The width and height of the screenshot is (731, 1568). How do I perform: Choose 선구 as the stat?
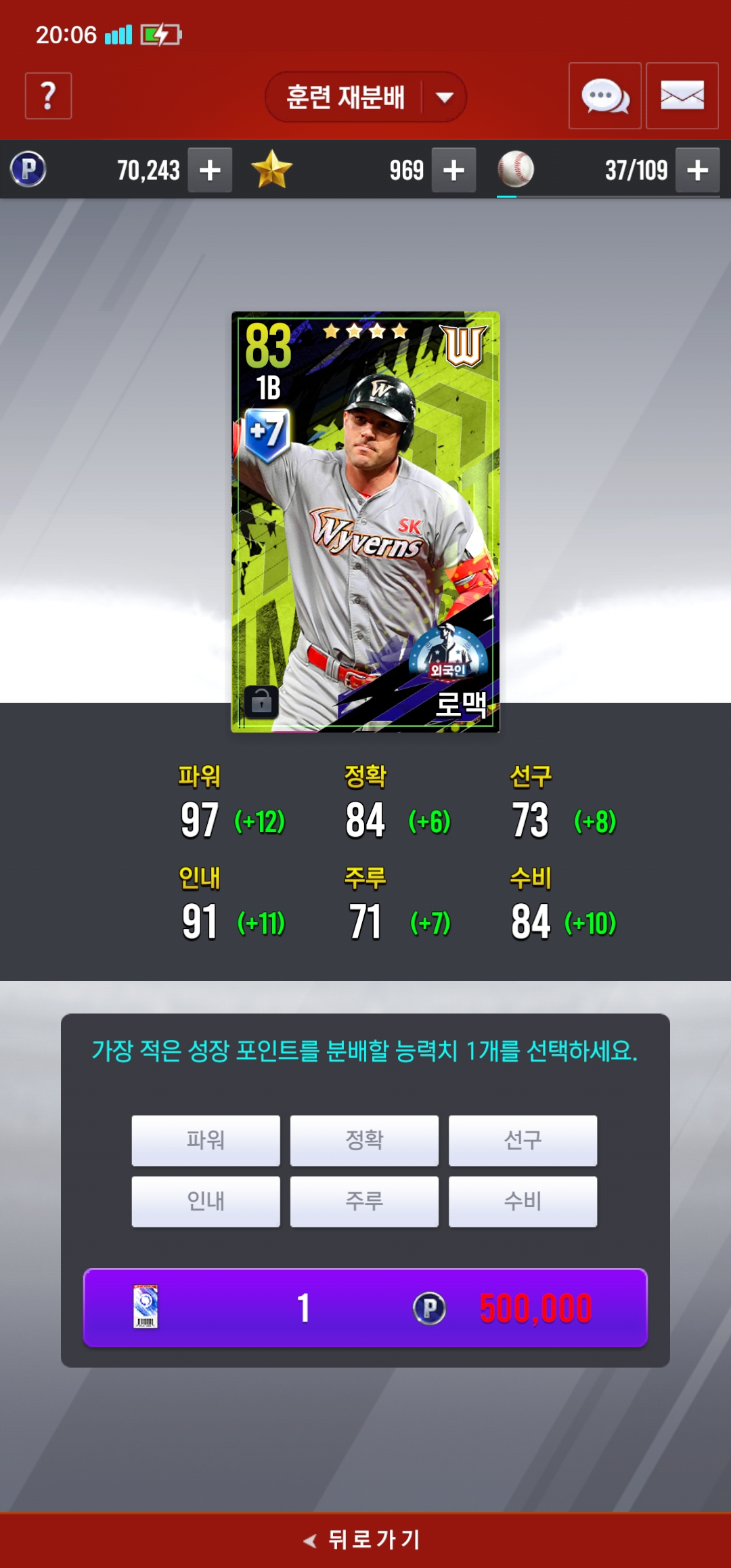tap(523, 1141)
